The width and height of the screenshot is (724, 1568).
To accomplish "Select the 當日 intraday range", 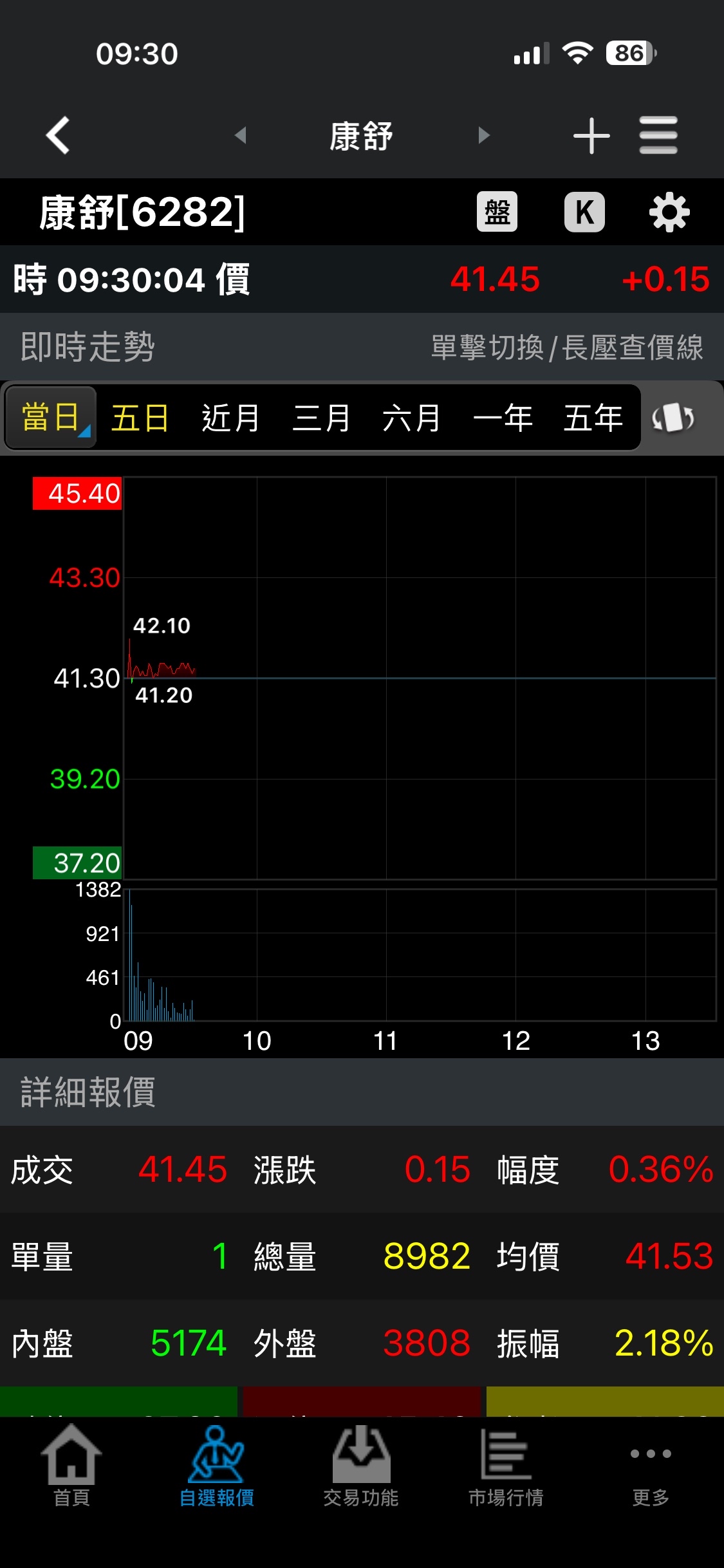I will pos(50,418).
